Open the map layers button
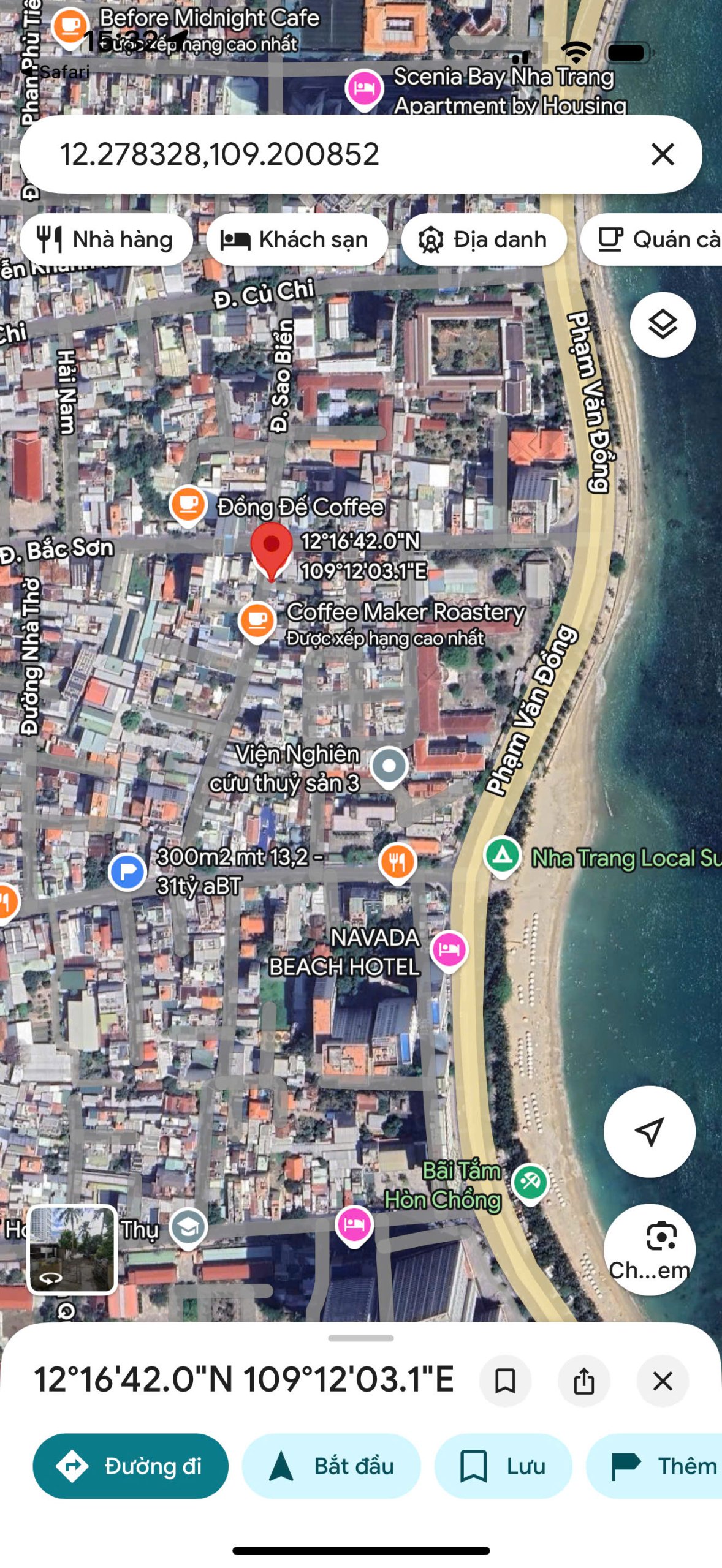This screenshot has width=722, height=1568. click(x=662, y=325)
